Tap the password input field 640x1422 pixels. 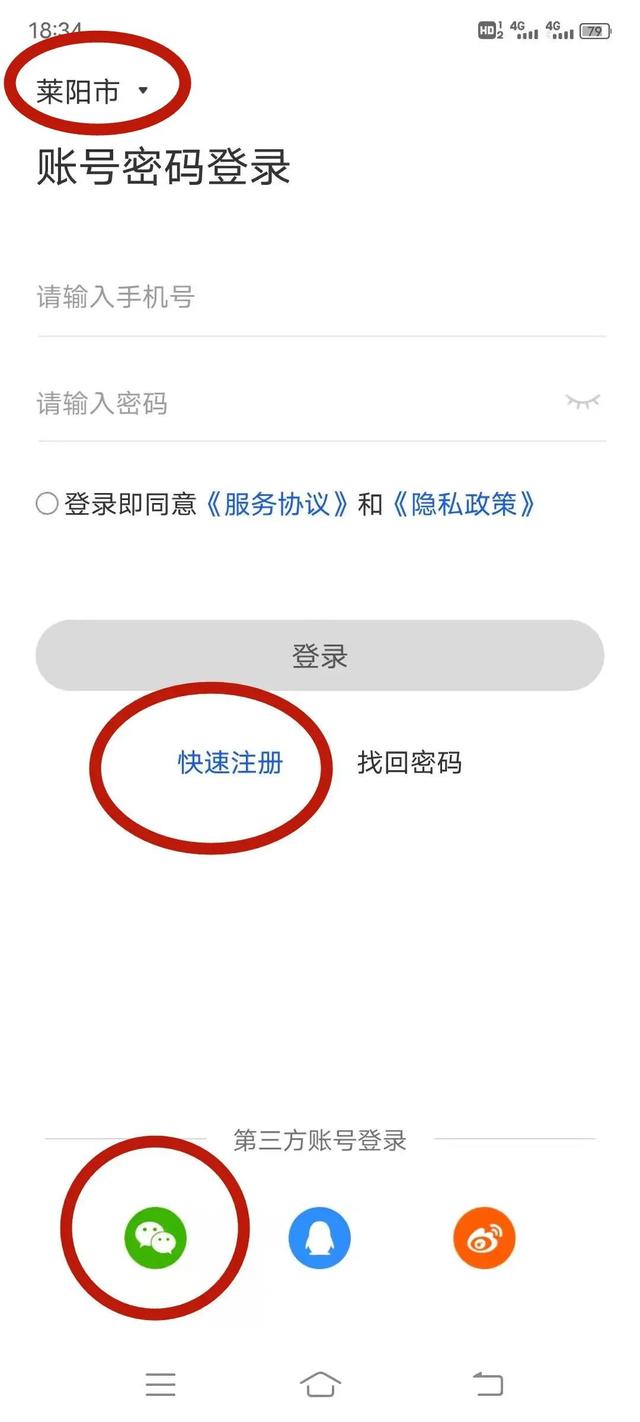[x=290, y=403]
